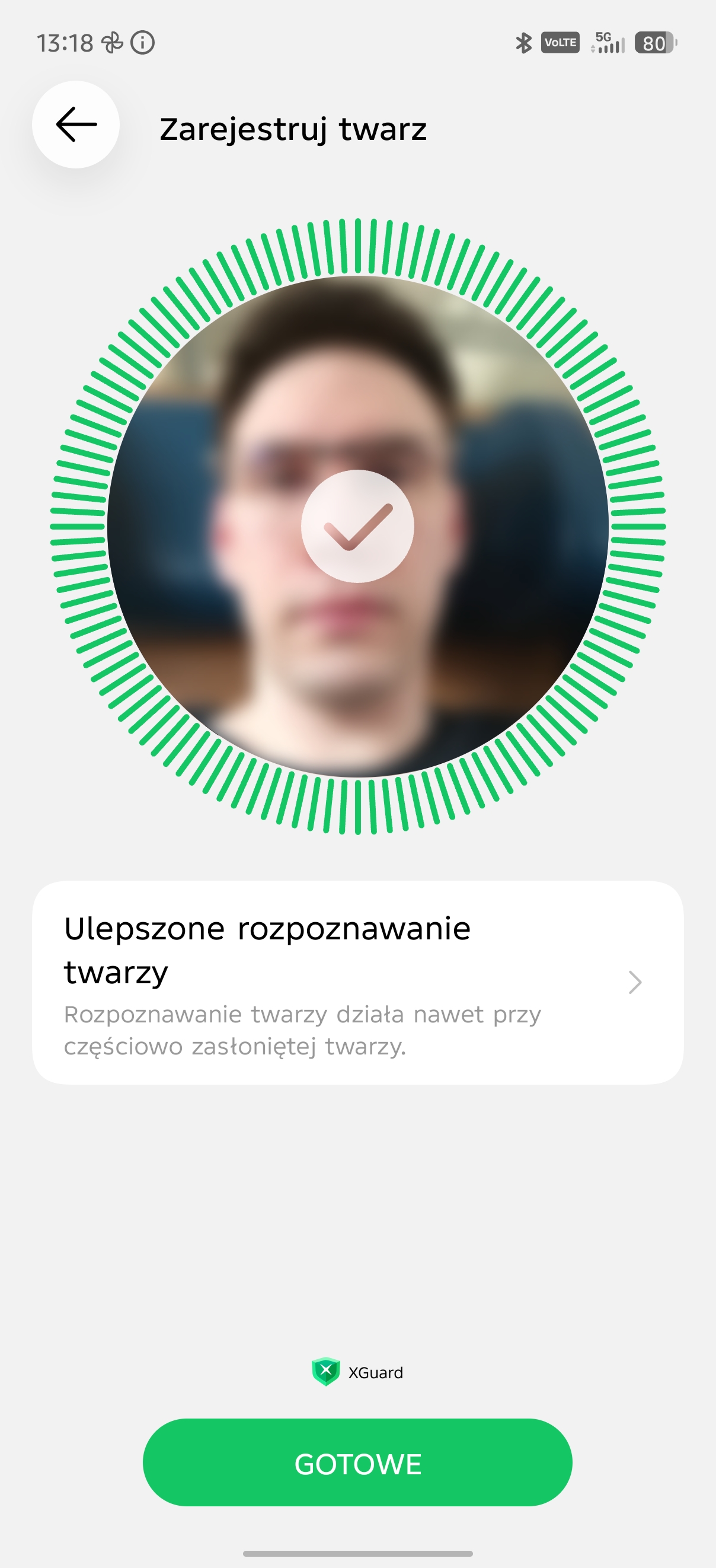Open Ulepszone rozpoznawanie twarzy settings
Screen dimensions: 716x1568
(x=357, y=982)
